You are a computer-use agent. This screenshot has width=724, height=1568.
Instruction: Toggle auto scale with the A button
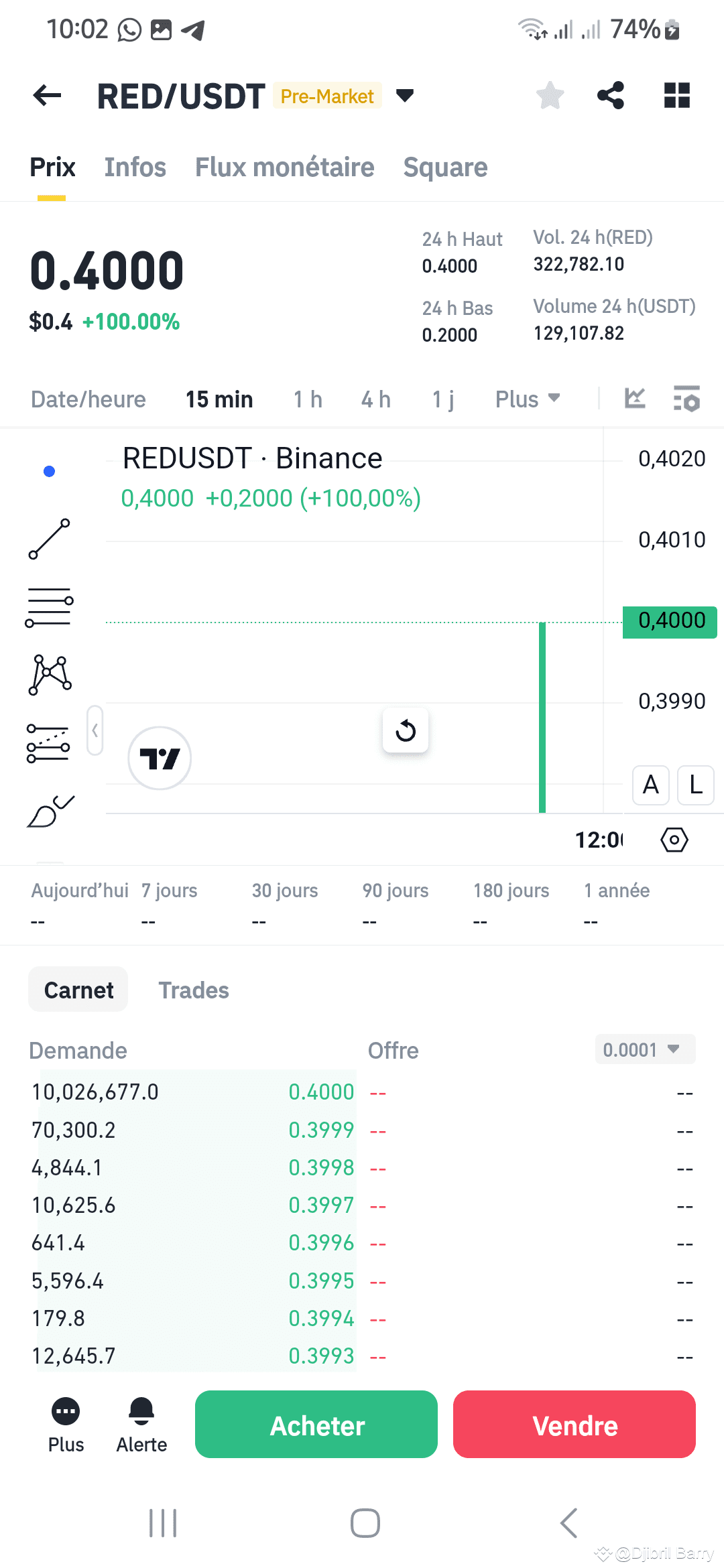tap(650, 785)
